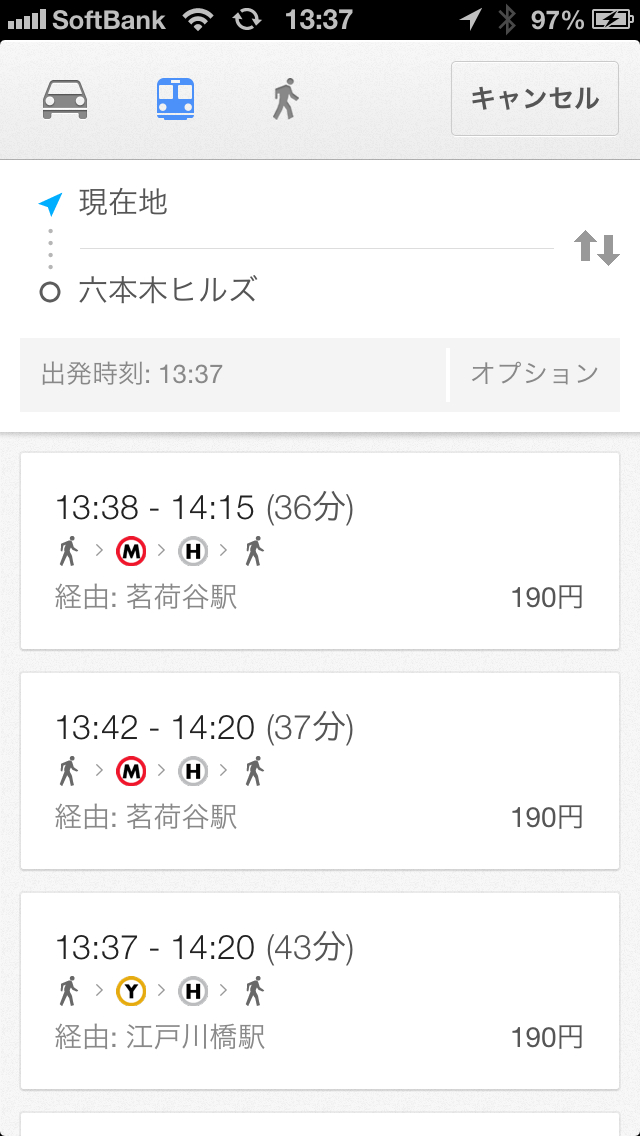Choose the 13:42 - 14:20 route
Screen dimensions: 640x1136
[319, 771]
